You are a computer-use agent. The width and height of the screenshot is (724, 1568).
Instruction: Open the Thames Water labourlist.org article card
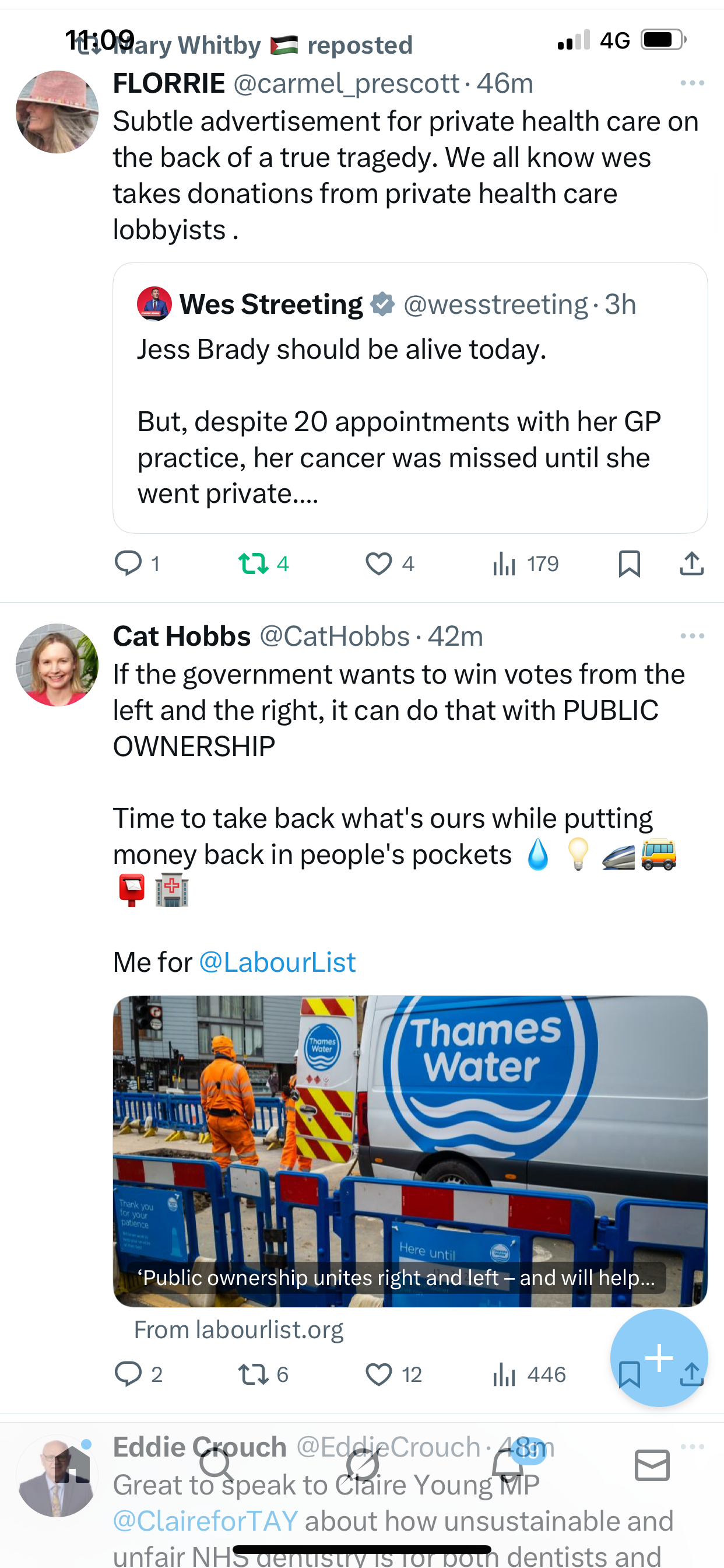(x=409, y=1150)
